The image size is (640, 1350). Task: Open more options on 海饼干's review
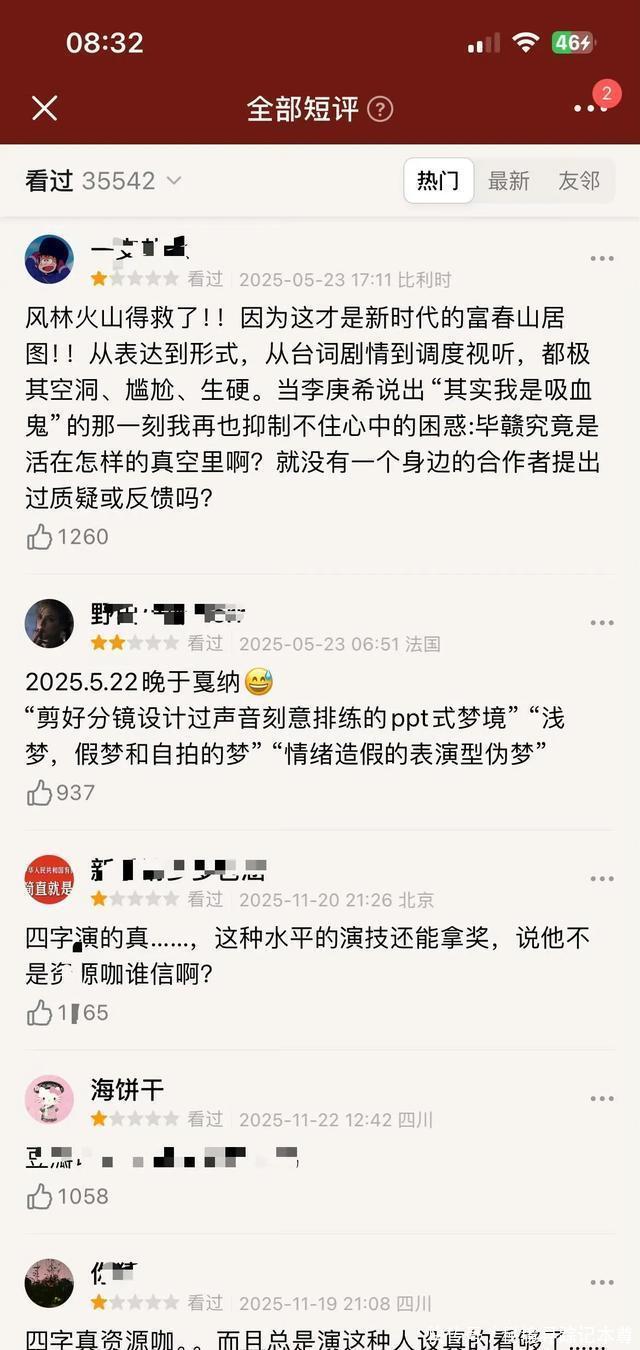[x=602, y=1099]
